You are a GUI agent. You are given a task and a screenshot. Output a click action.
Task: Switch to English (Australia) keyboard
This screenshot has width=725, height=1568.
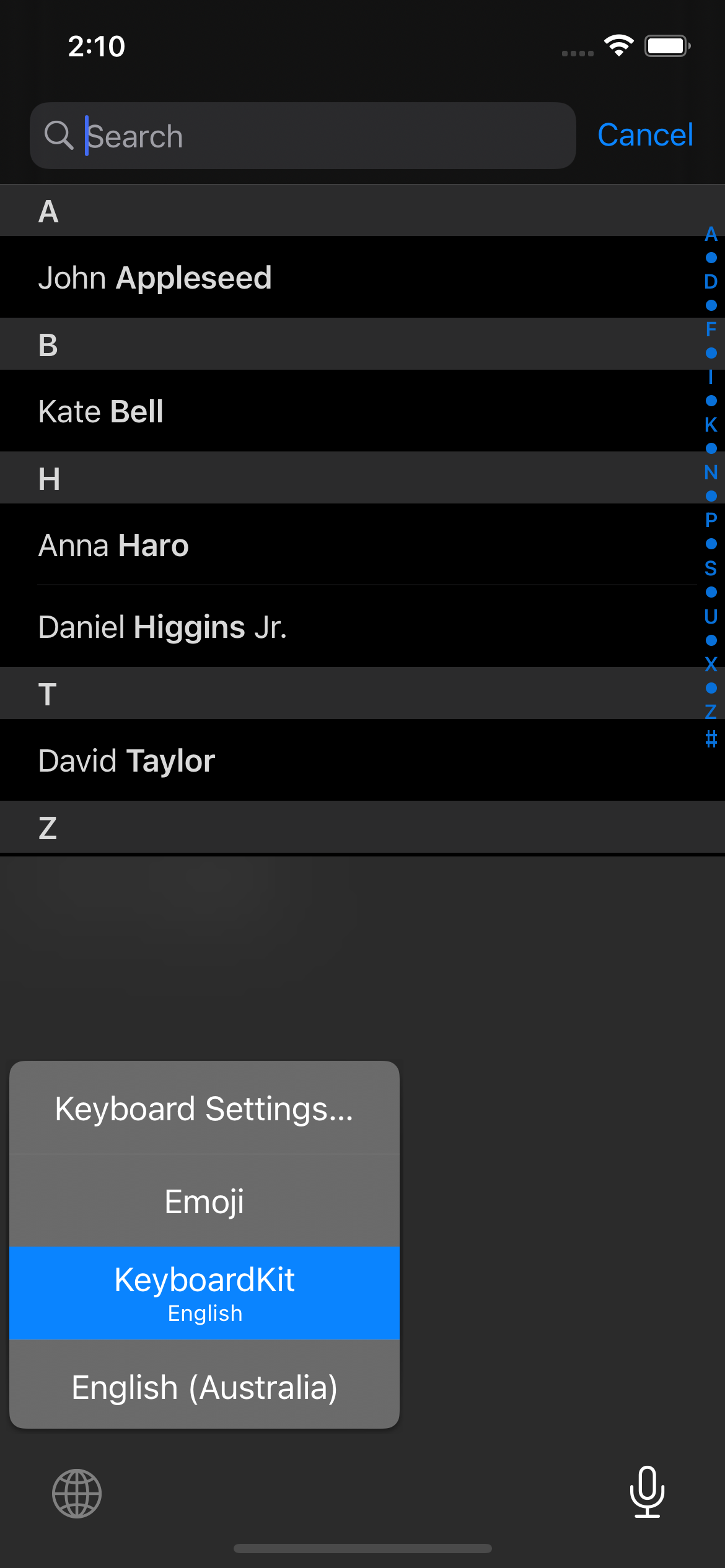coord(204,1387)
